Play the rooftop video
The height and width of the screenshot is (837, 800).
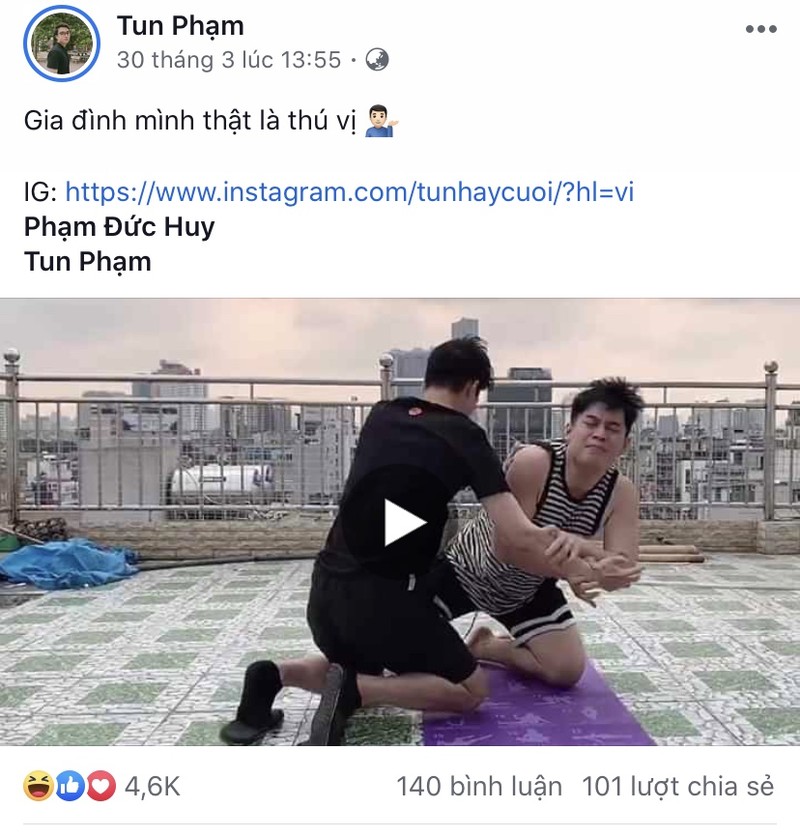(402, 523)
